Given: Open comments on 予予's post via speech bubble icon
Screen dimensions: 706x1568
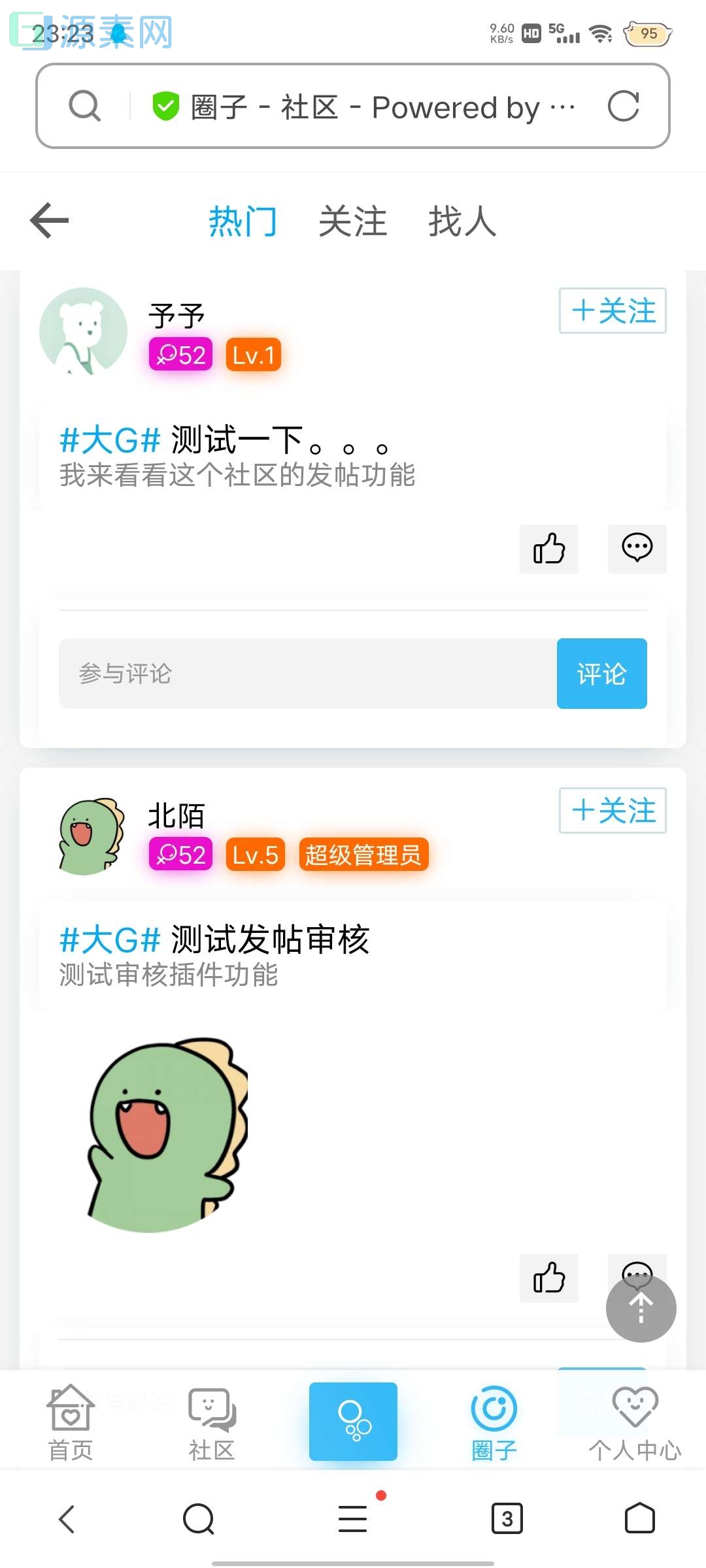Looking at the screenshot, I should [637, 549].
